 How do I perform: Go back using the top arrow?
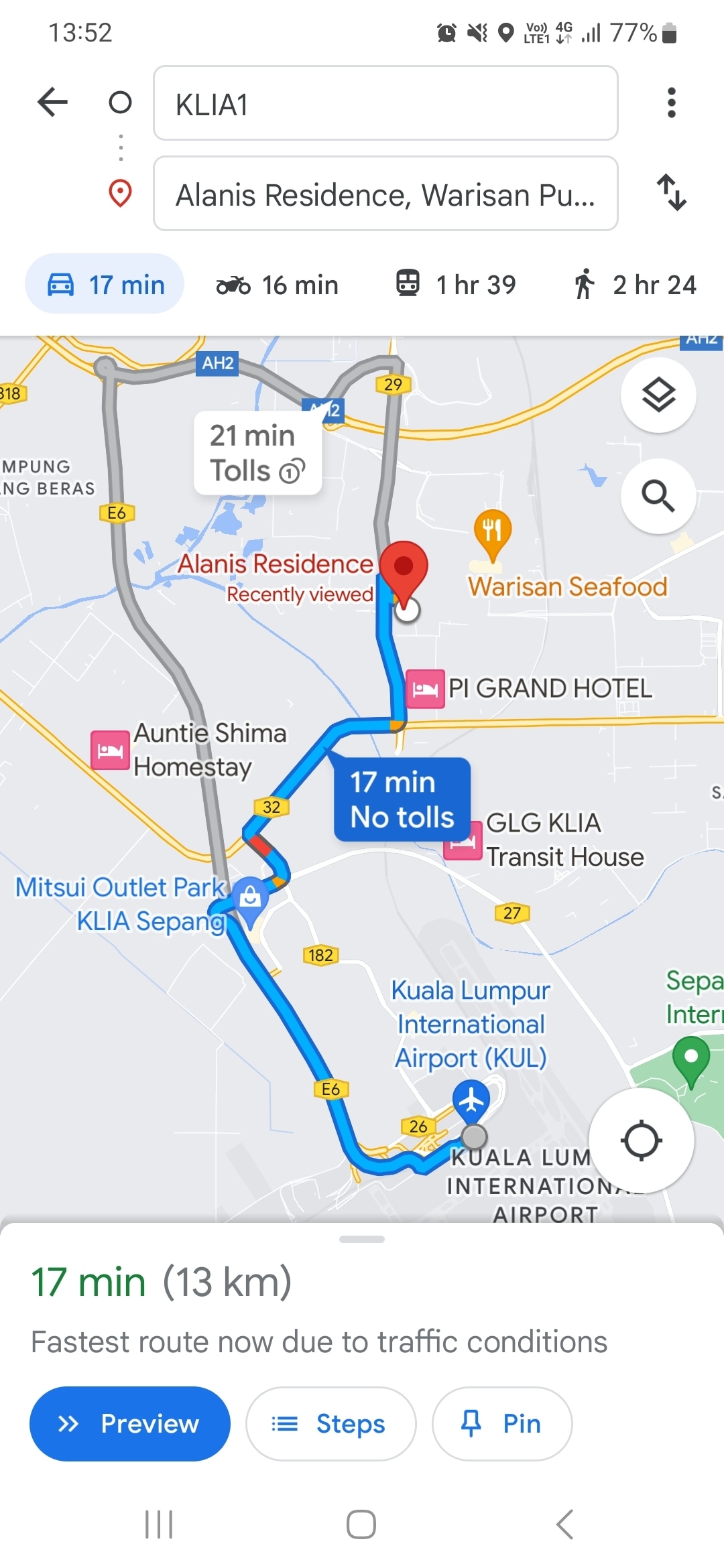(53, 103)
